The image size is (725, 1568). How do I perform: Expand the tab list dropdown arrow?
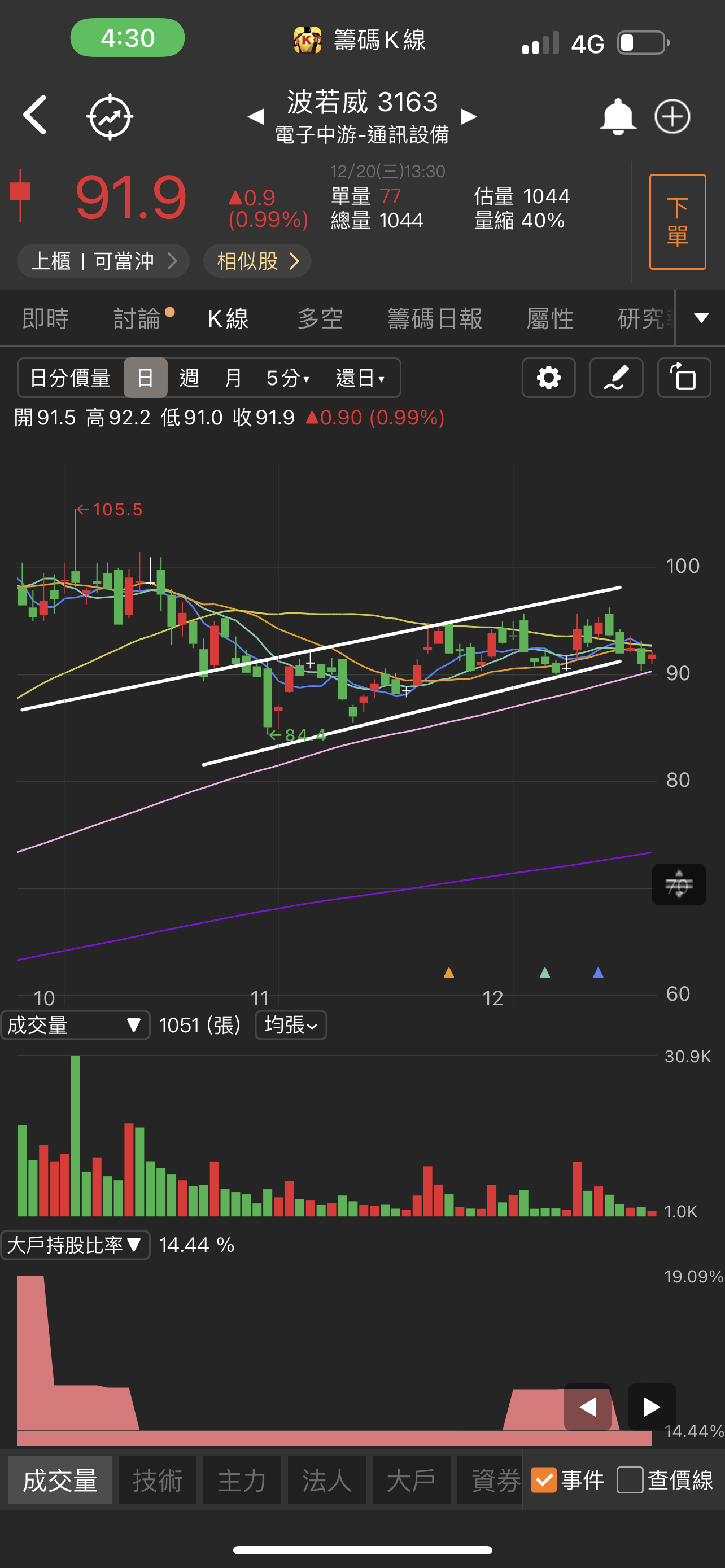tap(701, 318)
